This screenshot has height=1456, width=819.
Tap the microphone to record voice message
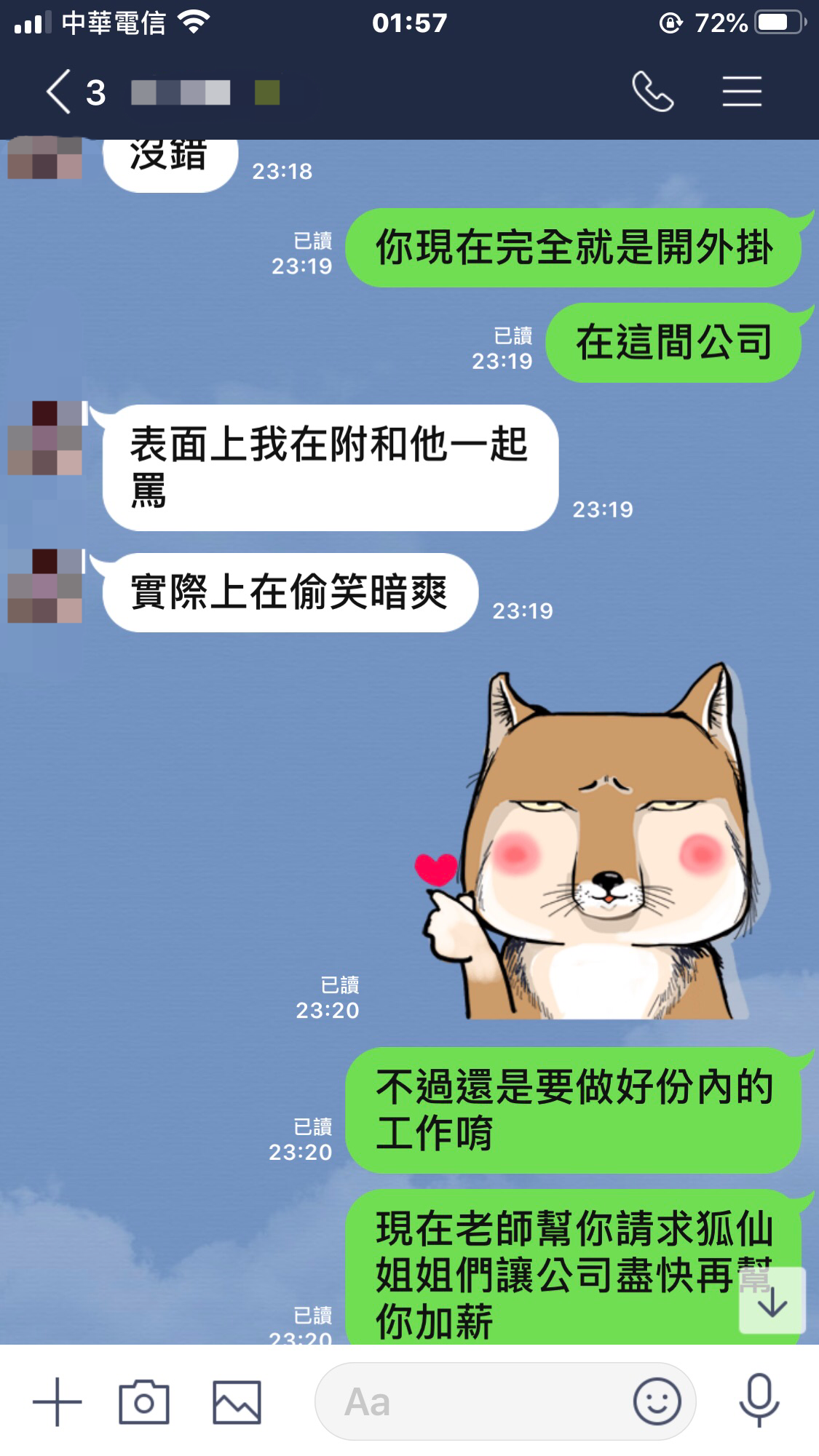point(759,1401)
